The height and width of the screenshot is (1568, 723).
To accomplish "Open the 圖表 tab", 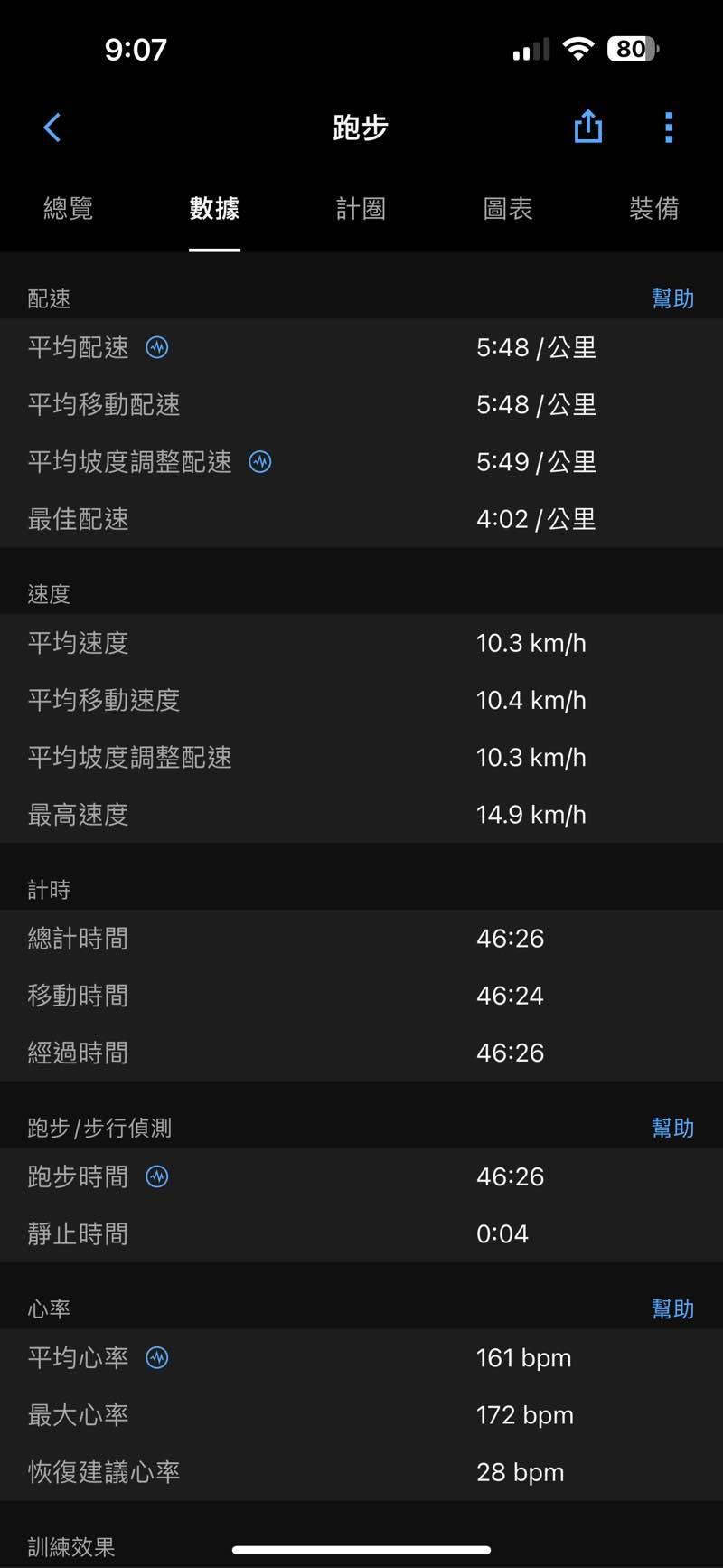I will [x=508, y=209].
